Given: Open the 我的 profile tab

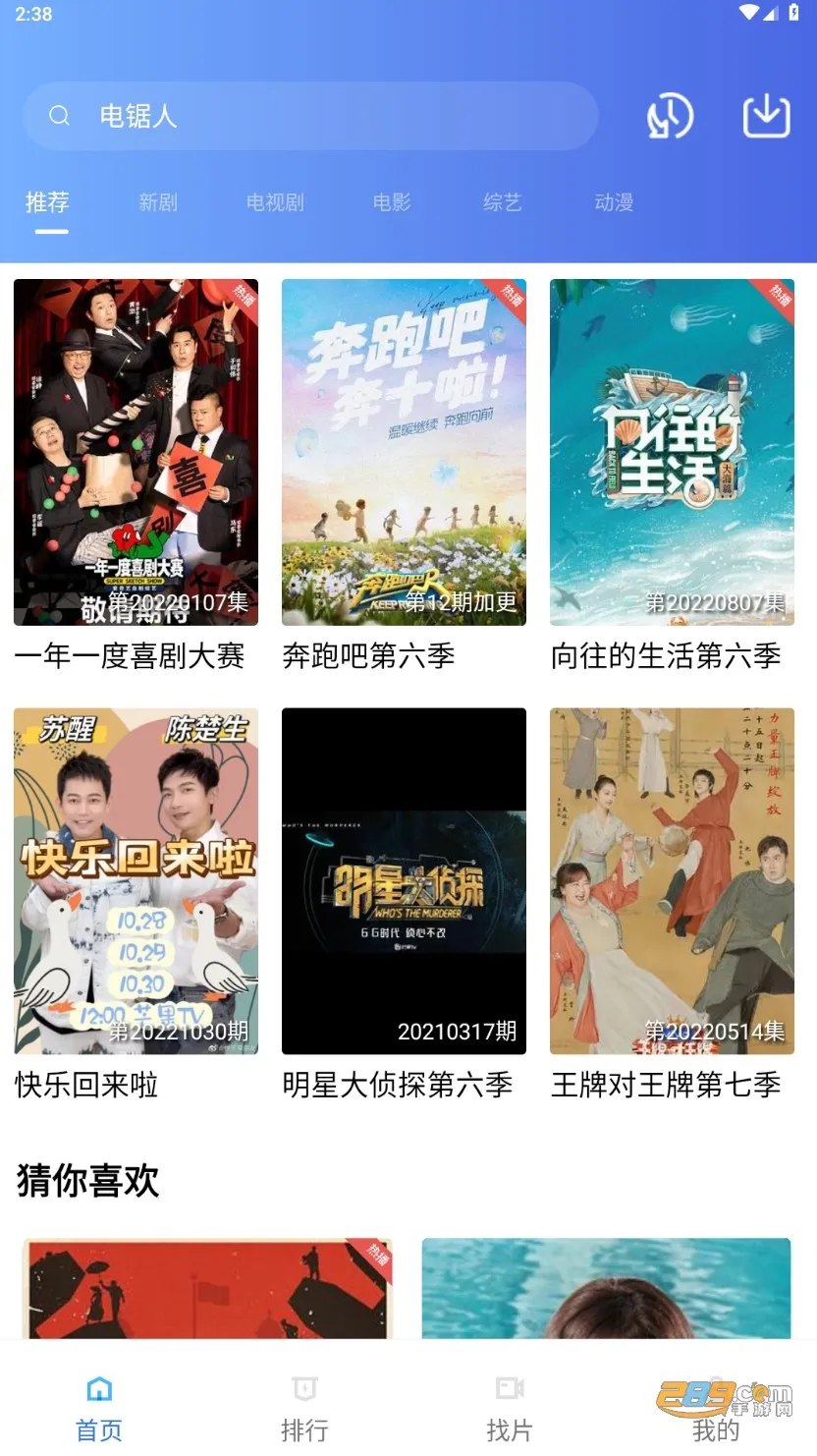Looking at the screenshot, I should point(715,1409).
